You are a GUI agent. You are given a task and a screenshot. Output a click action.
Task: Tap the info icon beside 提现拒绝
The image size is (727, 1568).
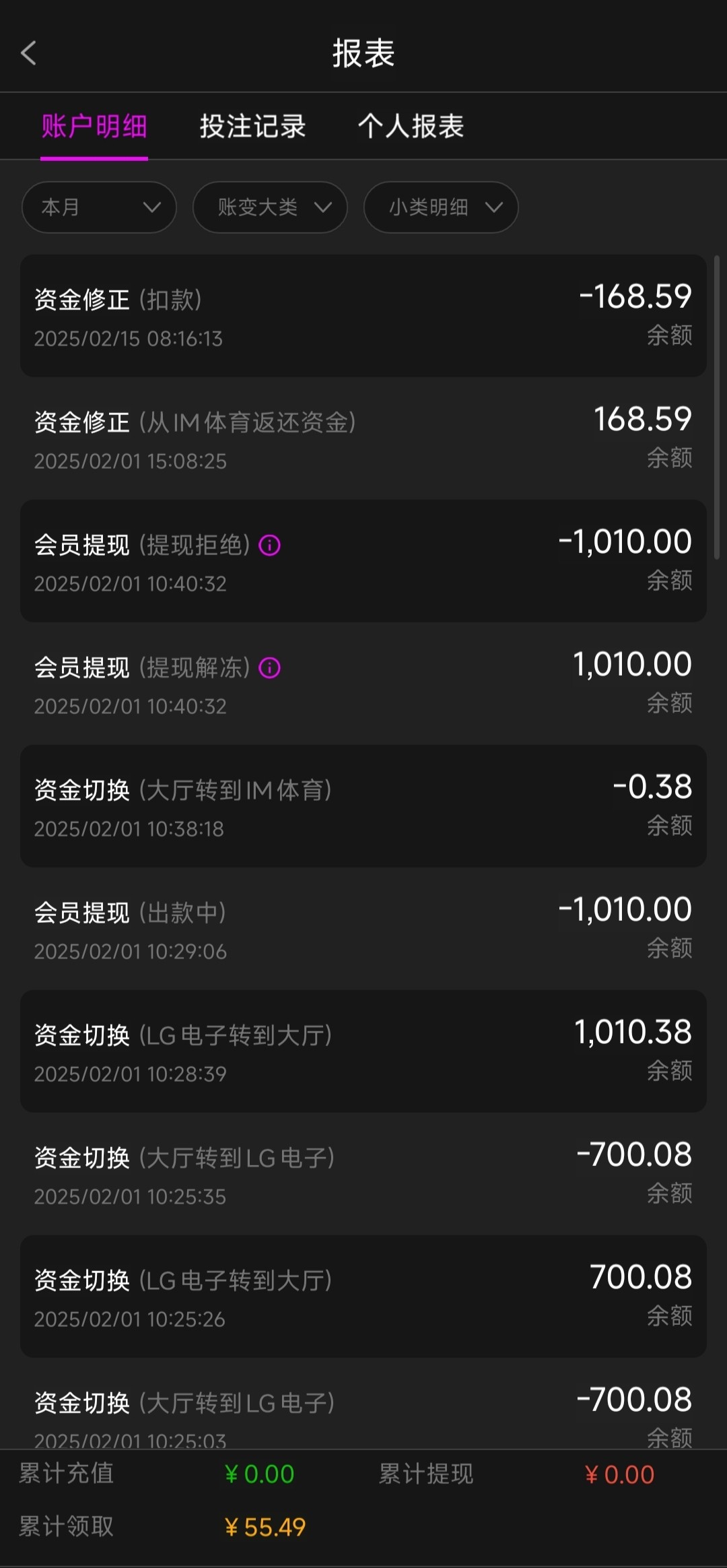click(270, 545)
